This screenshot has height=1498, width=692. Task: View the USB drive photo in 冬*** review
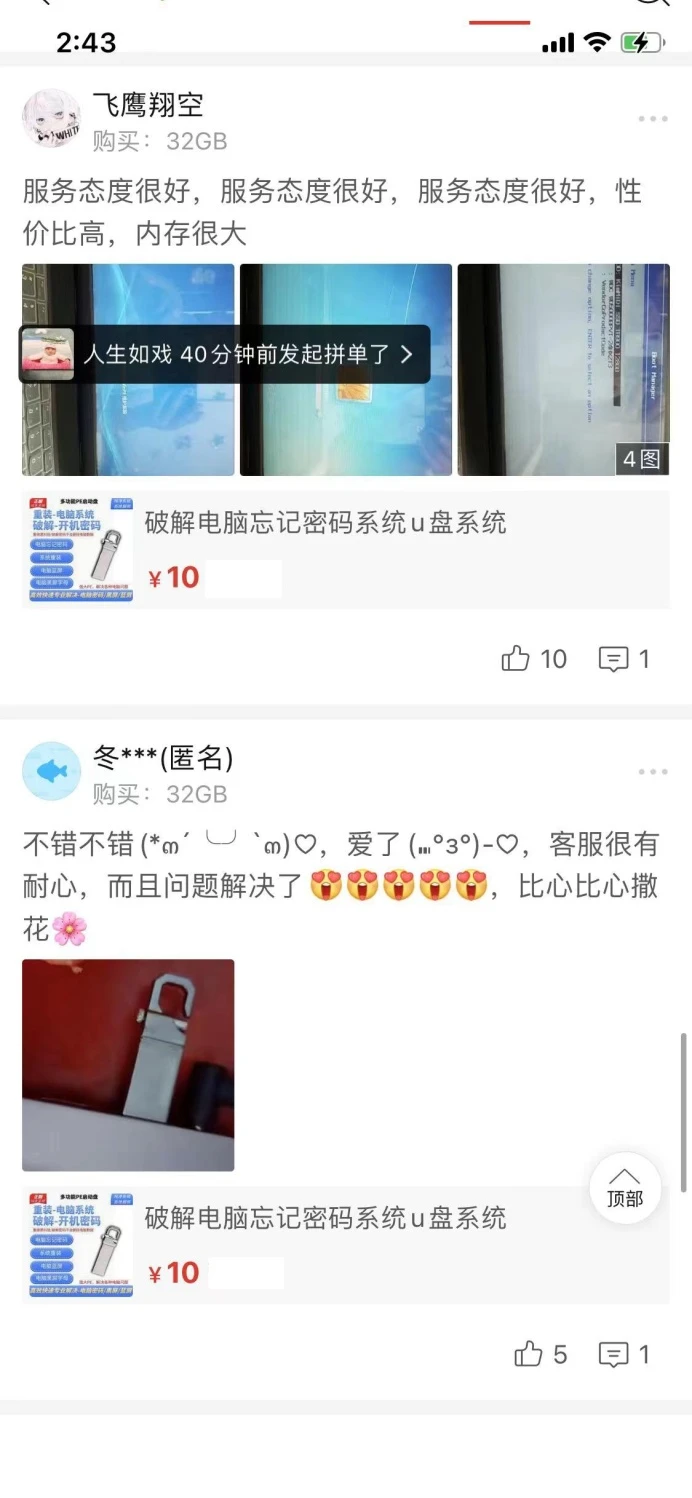[x=128, y=1065]
